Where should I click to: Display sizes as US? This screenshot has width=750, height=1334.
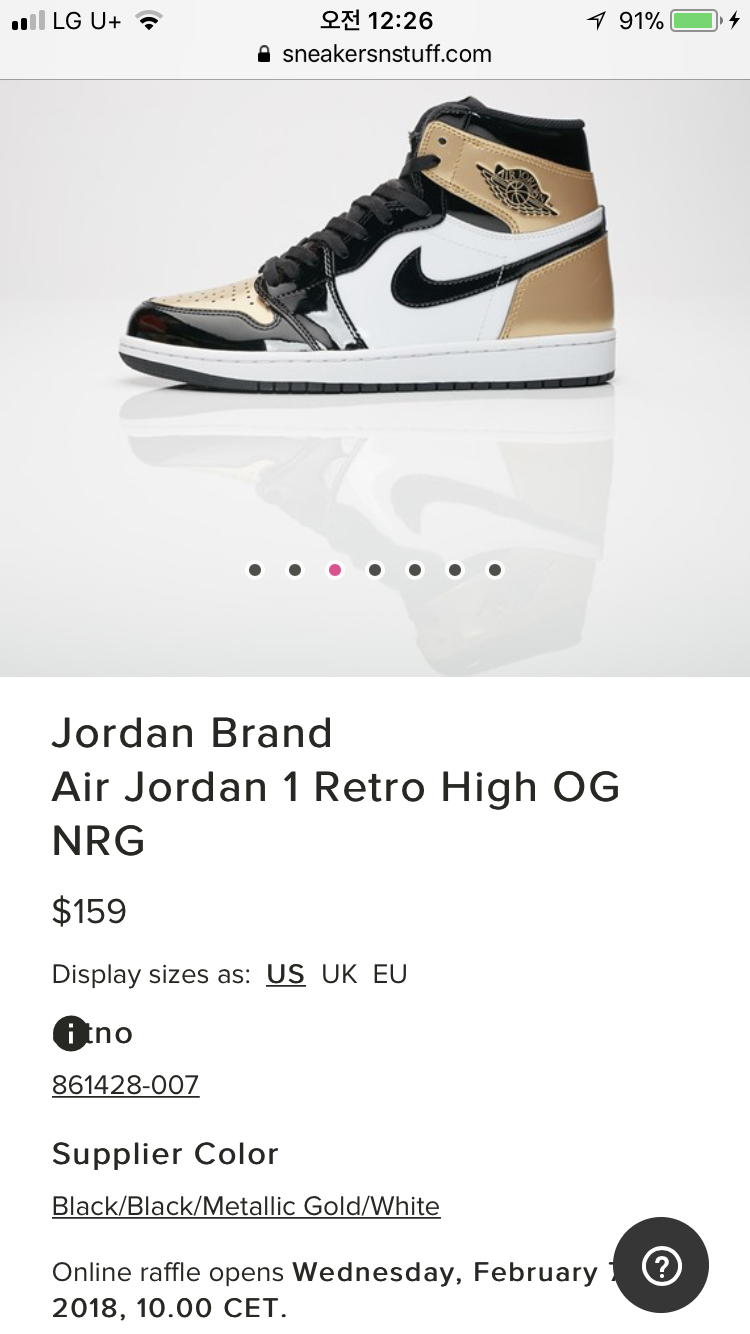click(285, 974)
